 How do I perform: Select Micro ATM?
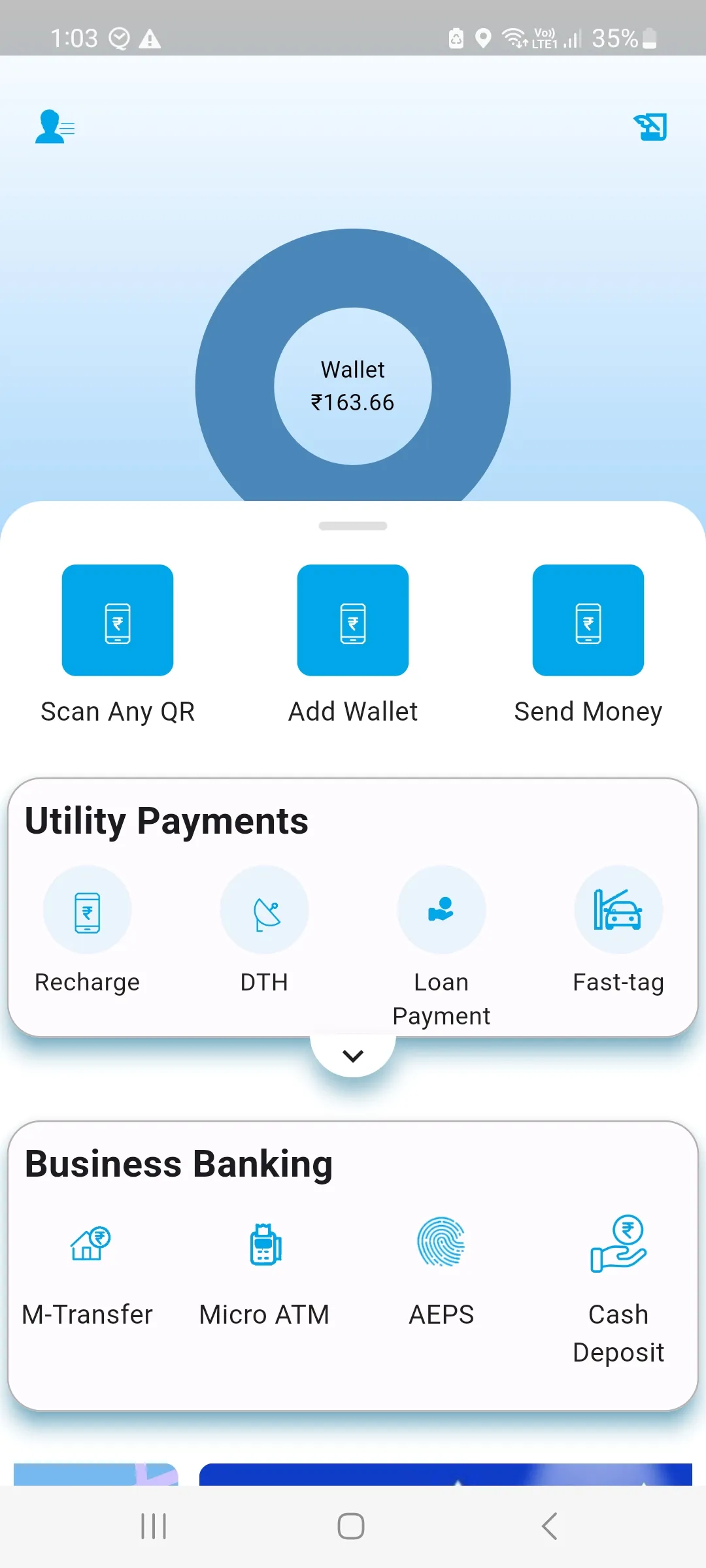click(x=265, y=1244)
